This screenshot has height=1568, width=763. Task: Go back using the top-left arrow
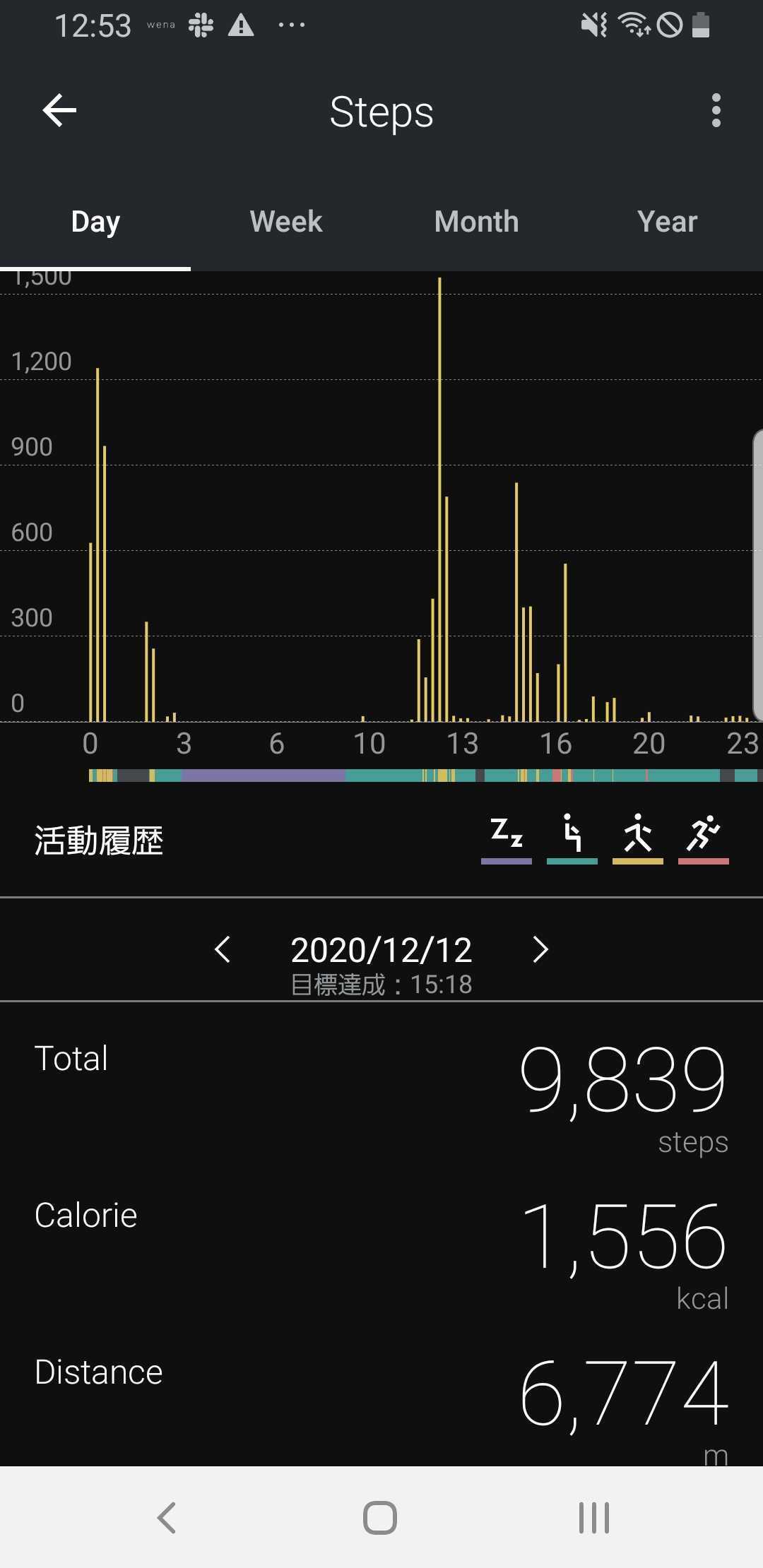pos(59,111)
